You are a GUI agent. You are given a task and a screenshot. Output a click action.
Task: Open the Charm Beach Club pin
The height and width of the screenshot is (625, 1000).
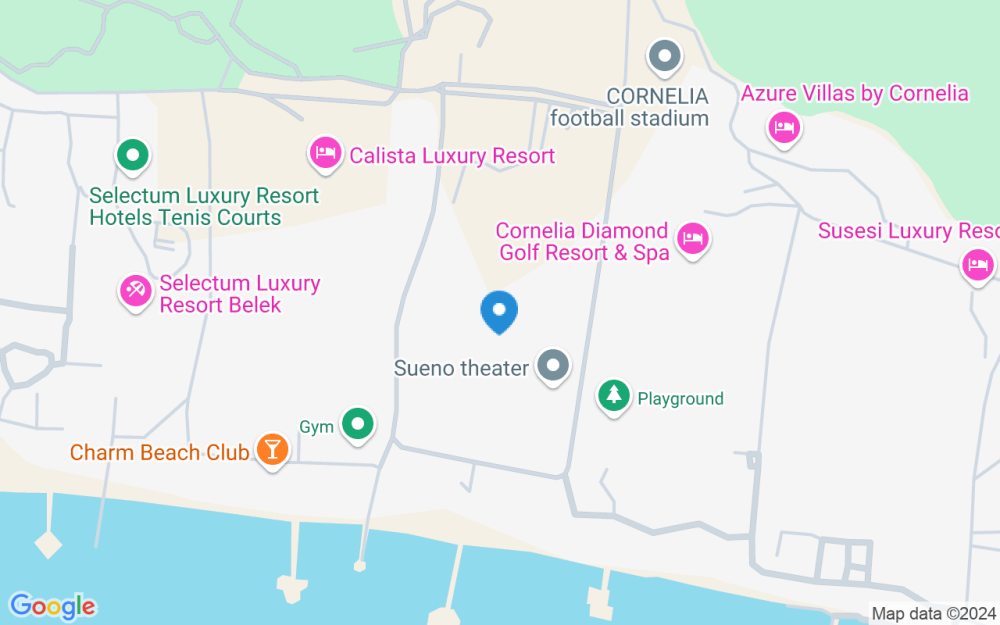click(x=271, y=449)
